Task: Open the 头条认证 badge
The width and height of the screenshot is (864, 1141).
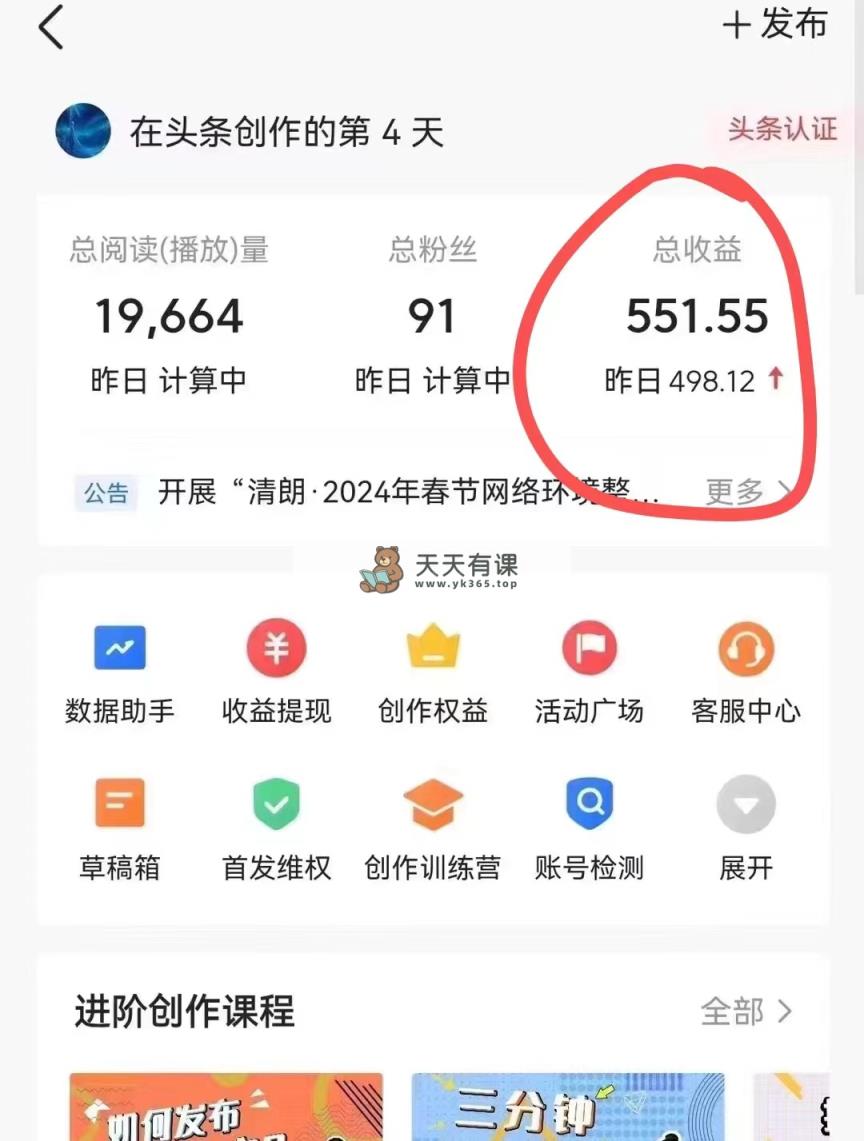Action: click(x=782, y=130)
